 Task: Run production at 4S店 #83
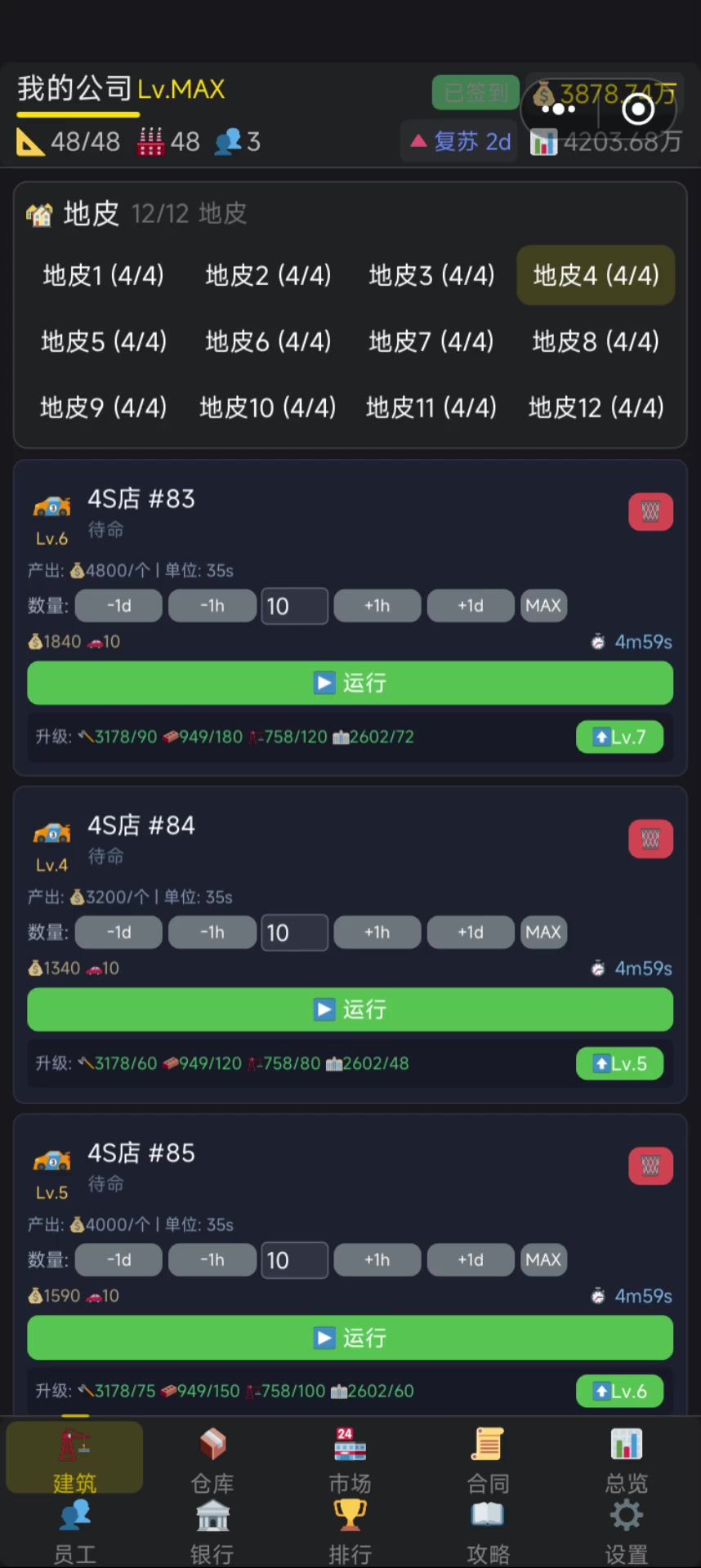click(x=350, y=683)
